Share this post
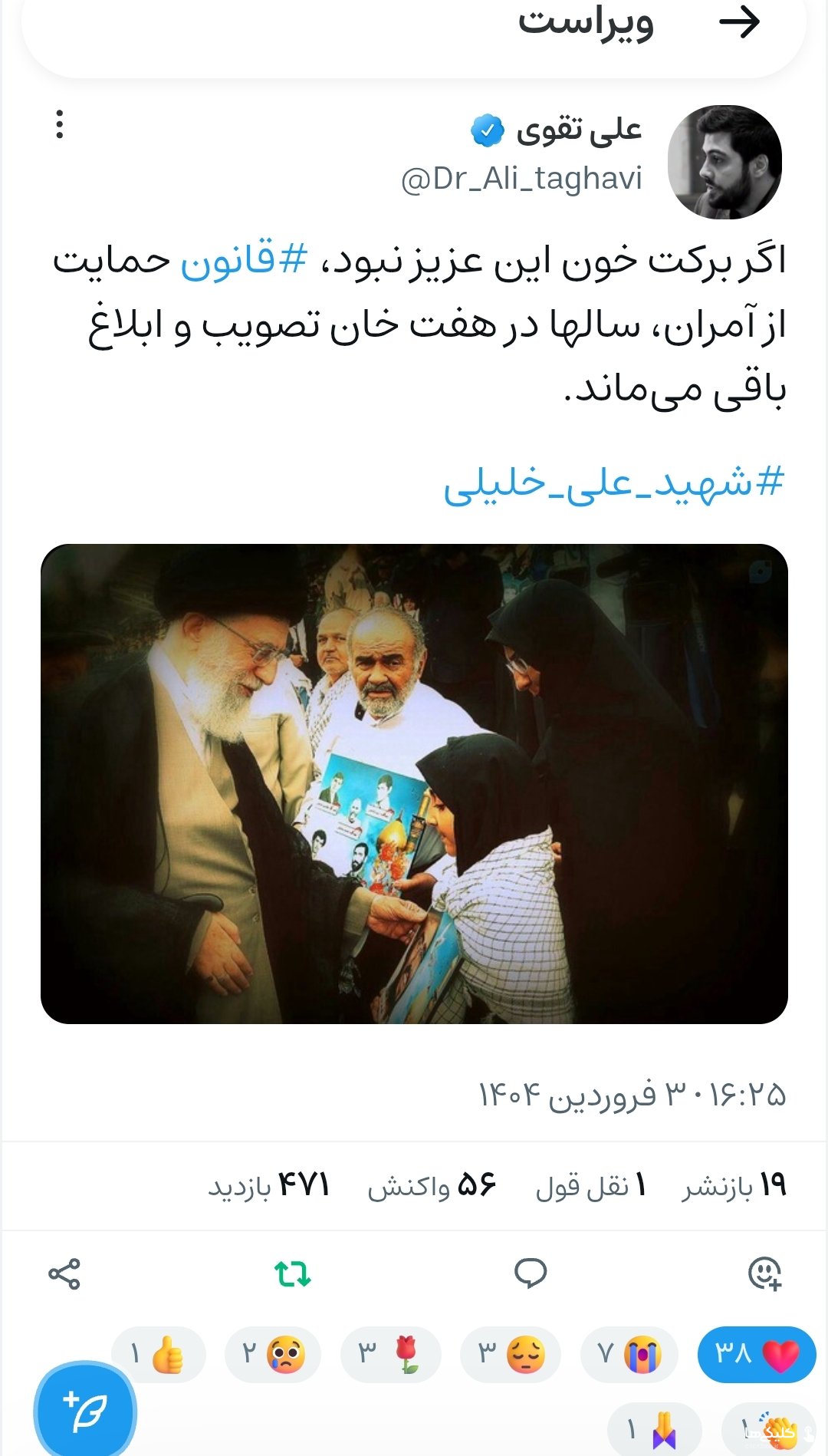Screen dimensions: 828x1456 [x=64, y=1273]
